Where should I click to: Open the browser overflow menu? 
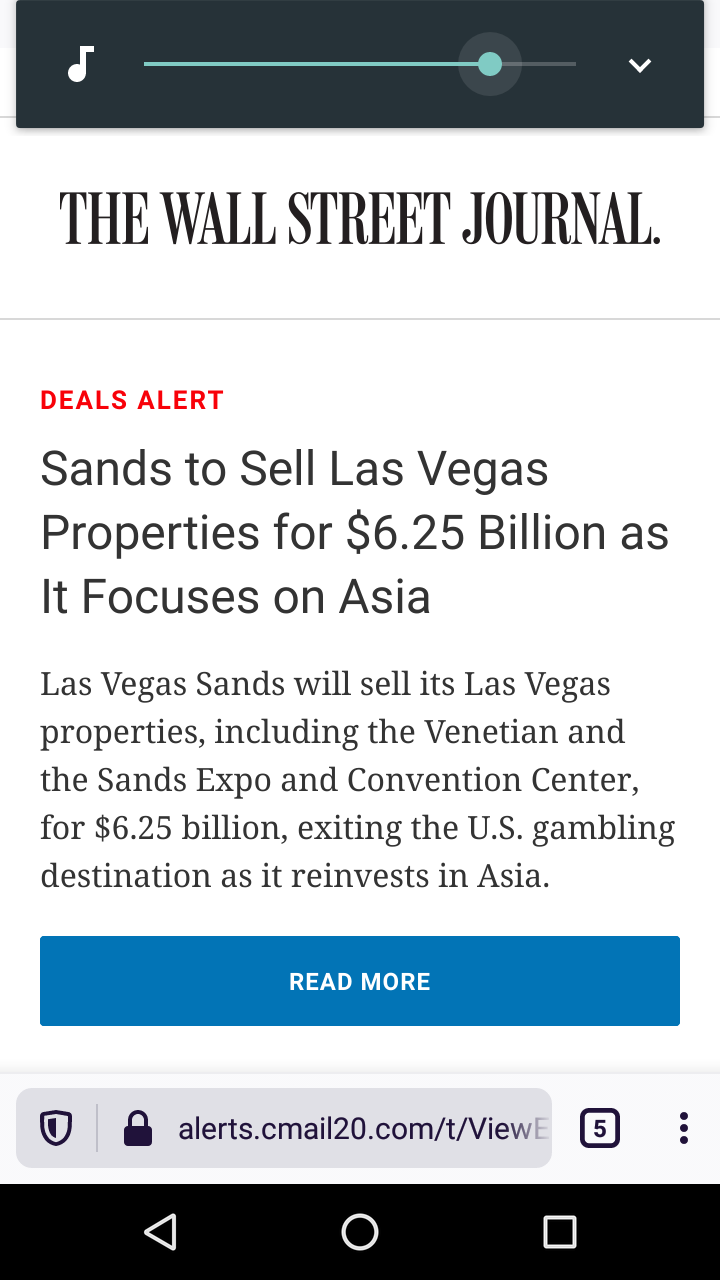[684, 1129]
